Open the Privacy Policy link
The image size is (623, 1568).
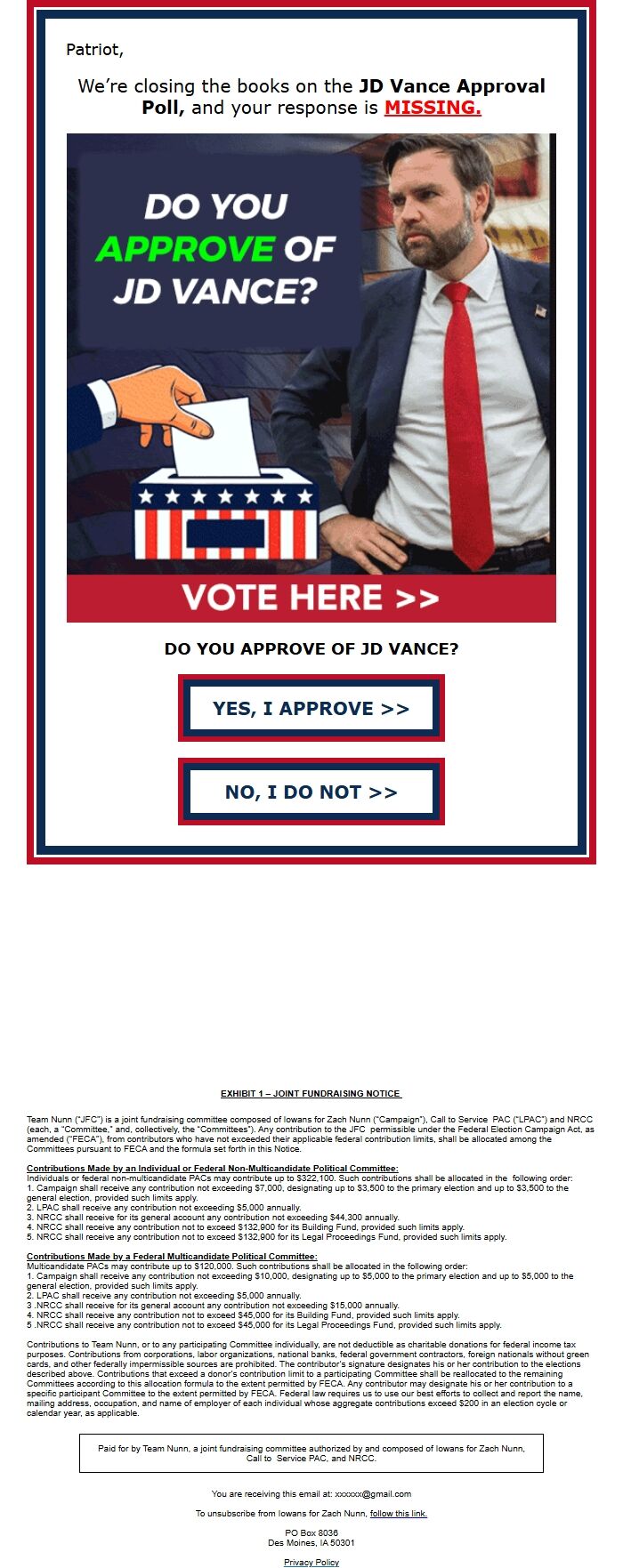pos(311,1562)
